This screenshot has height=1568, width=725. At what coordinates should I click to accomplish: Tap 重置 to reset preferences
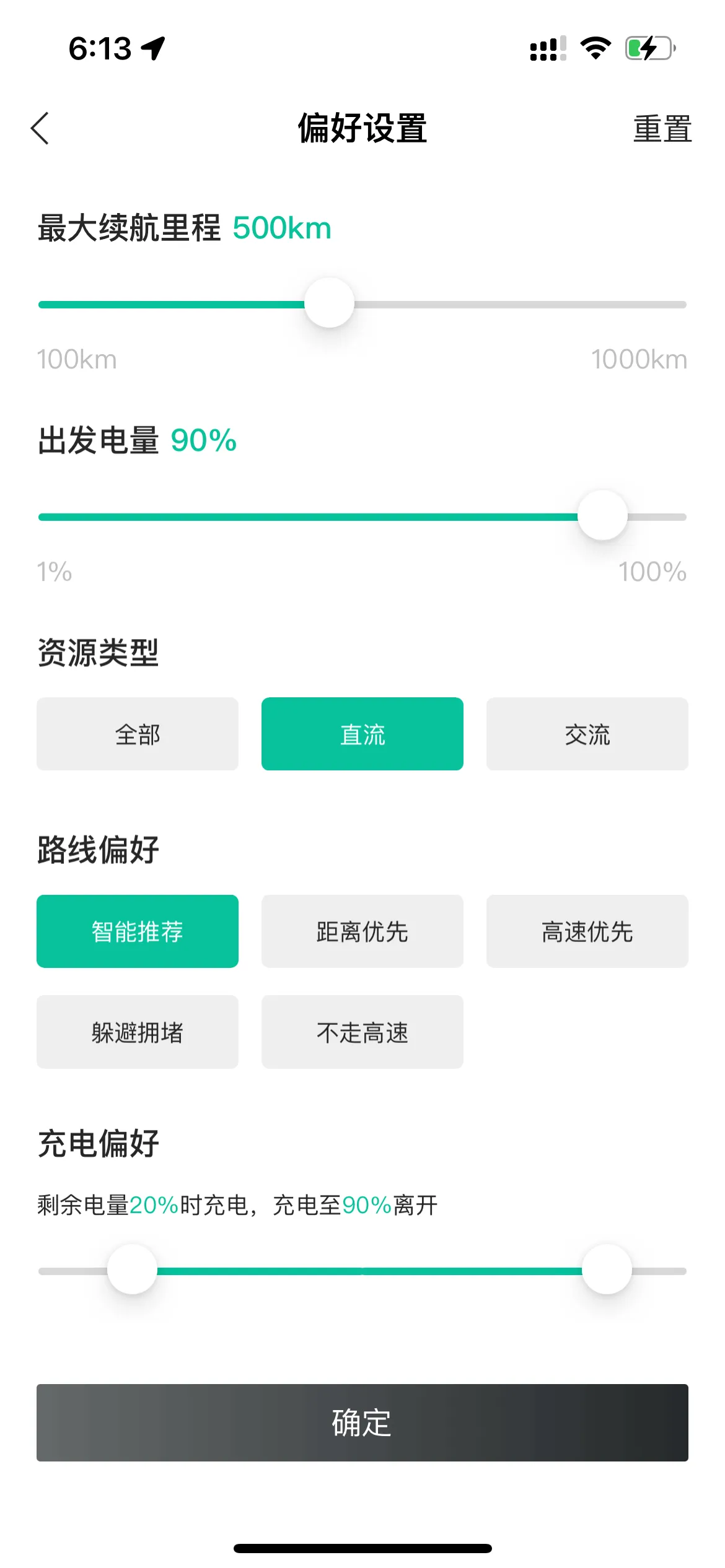click(662, 129)
